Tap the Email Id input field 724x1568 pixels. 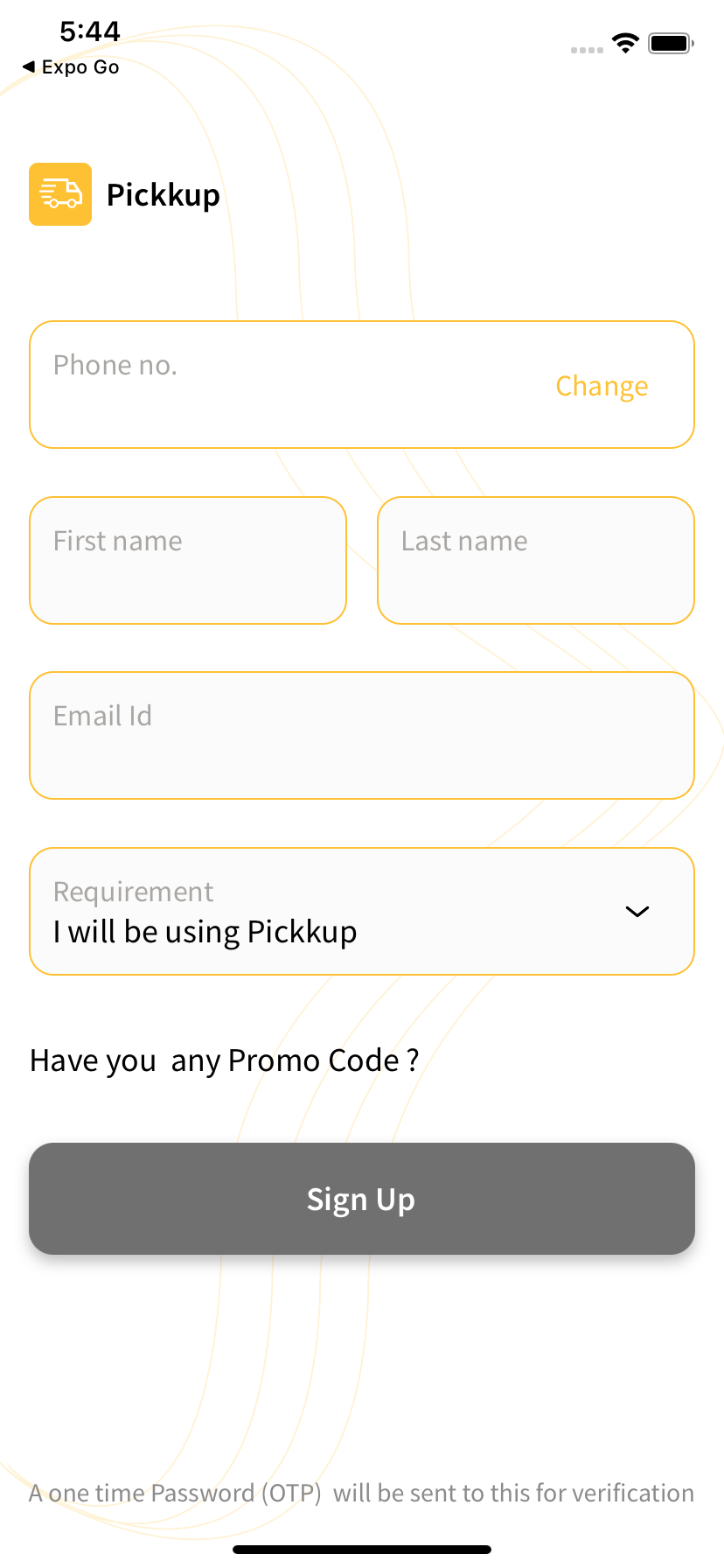[x=361, y=735]
